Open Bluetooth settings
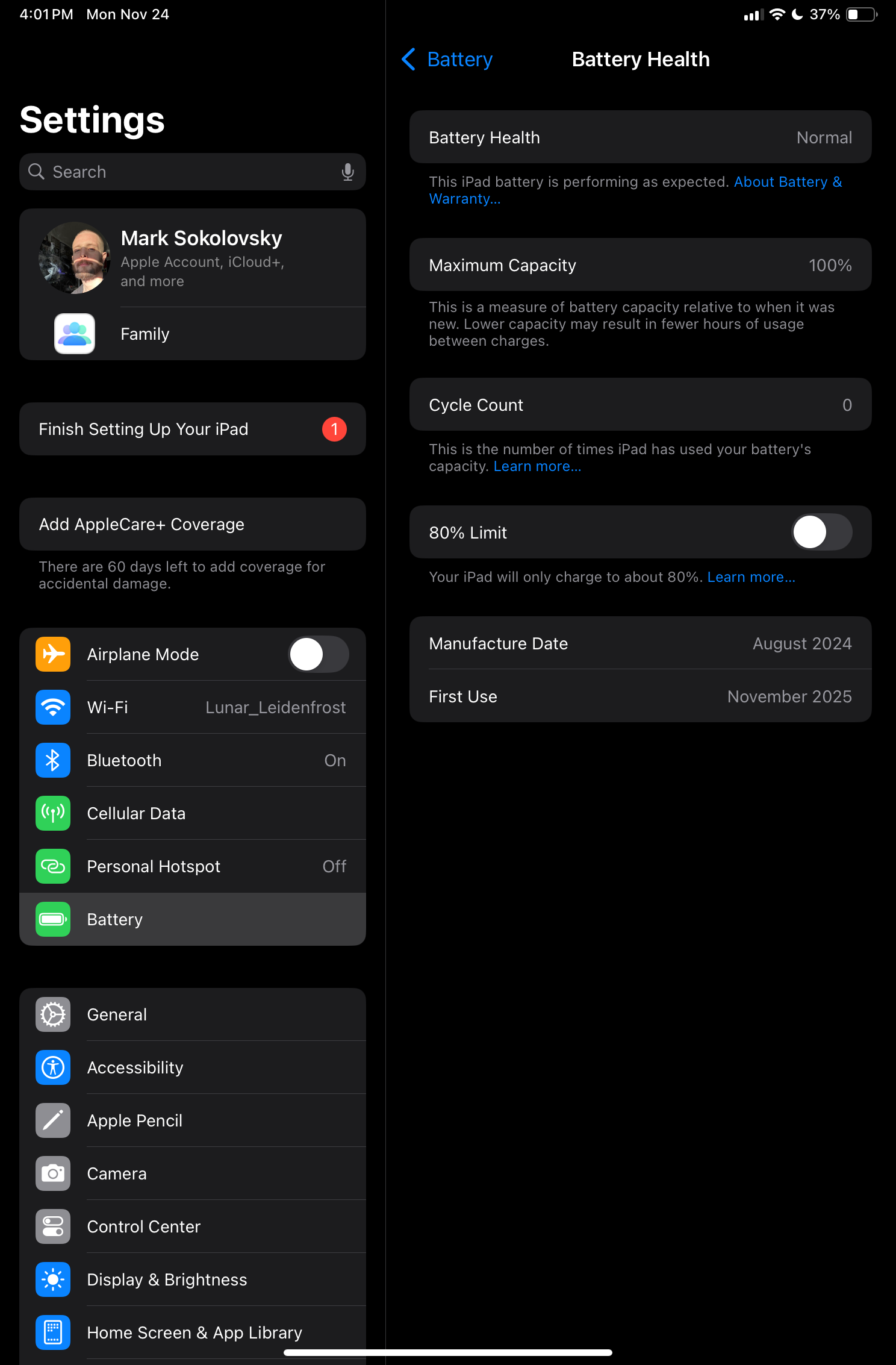The image size is (896, 1365). pyautogui.click(x=193, y=760)
